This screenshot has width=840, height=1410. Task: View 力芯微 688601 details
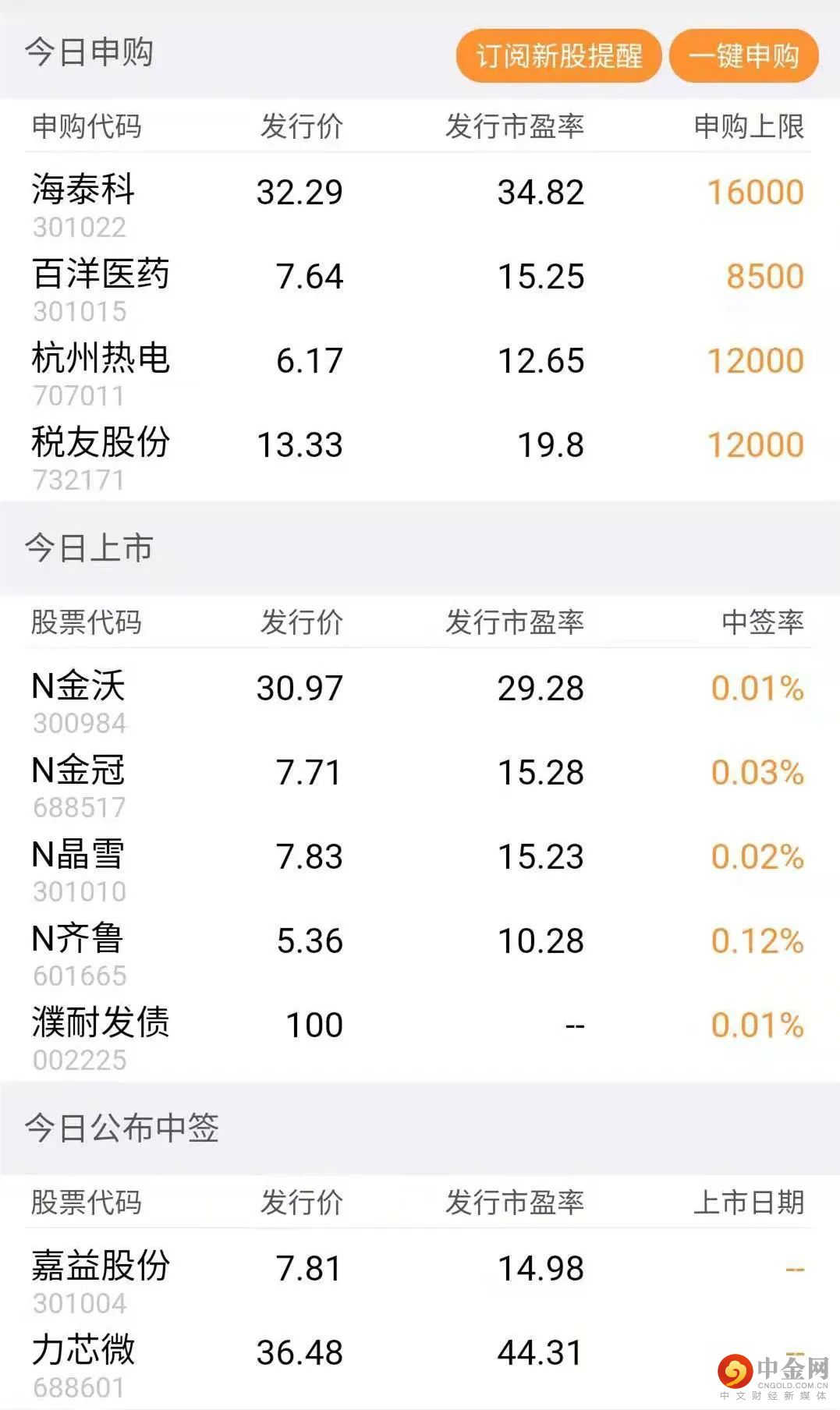[420, 1366]
